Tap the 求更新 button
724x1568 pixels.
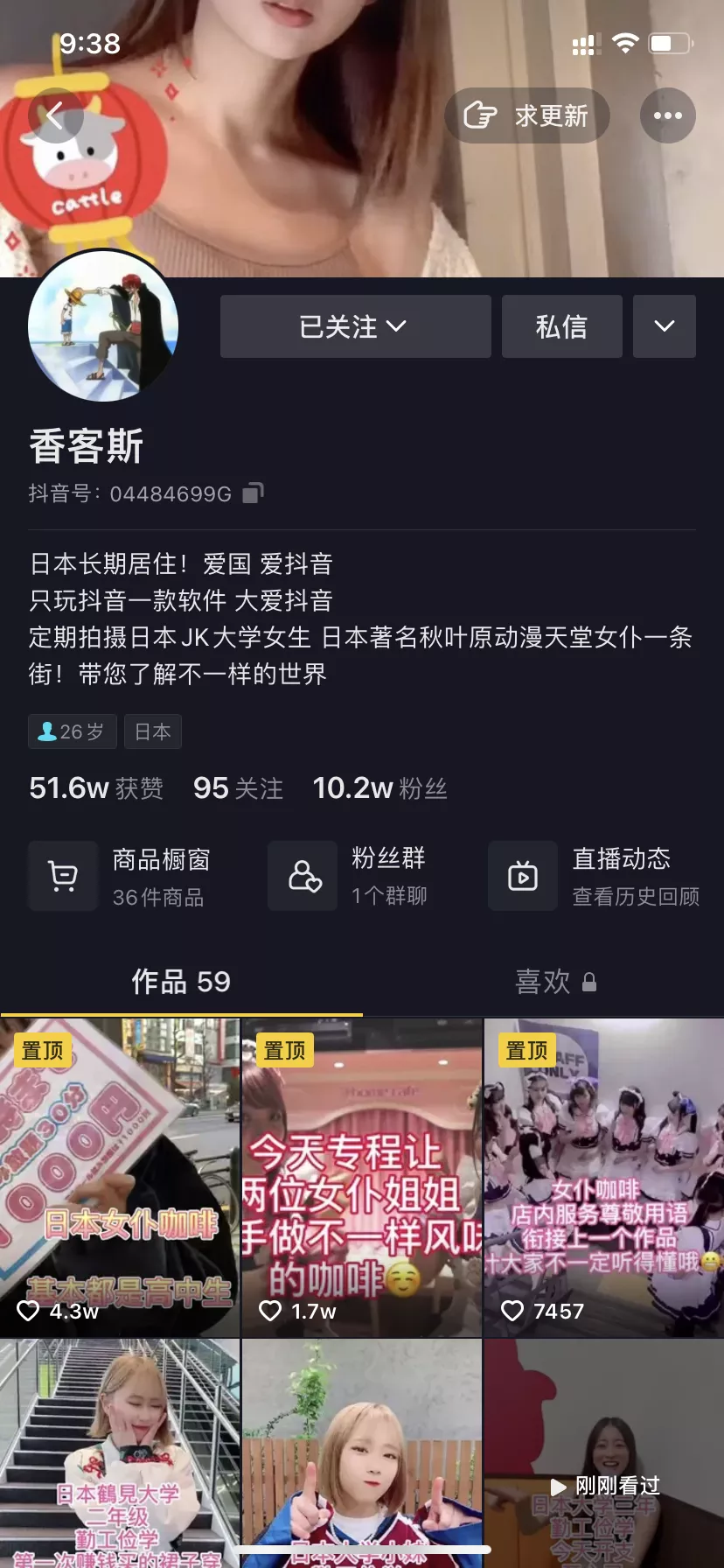tap(526, 115)
